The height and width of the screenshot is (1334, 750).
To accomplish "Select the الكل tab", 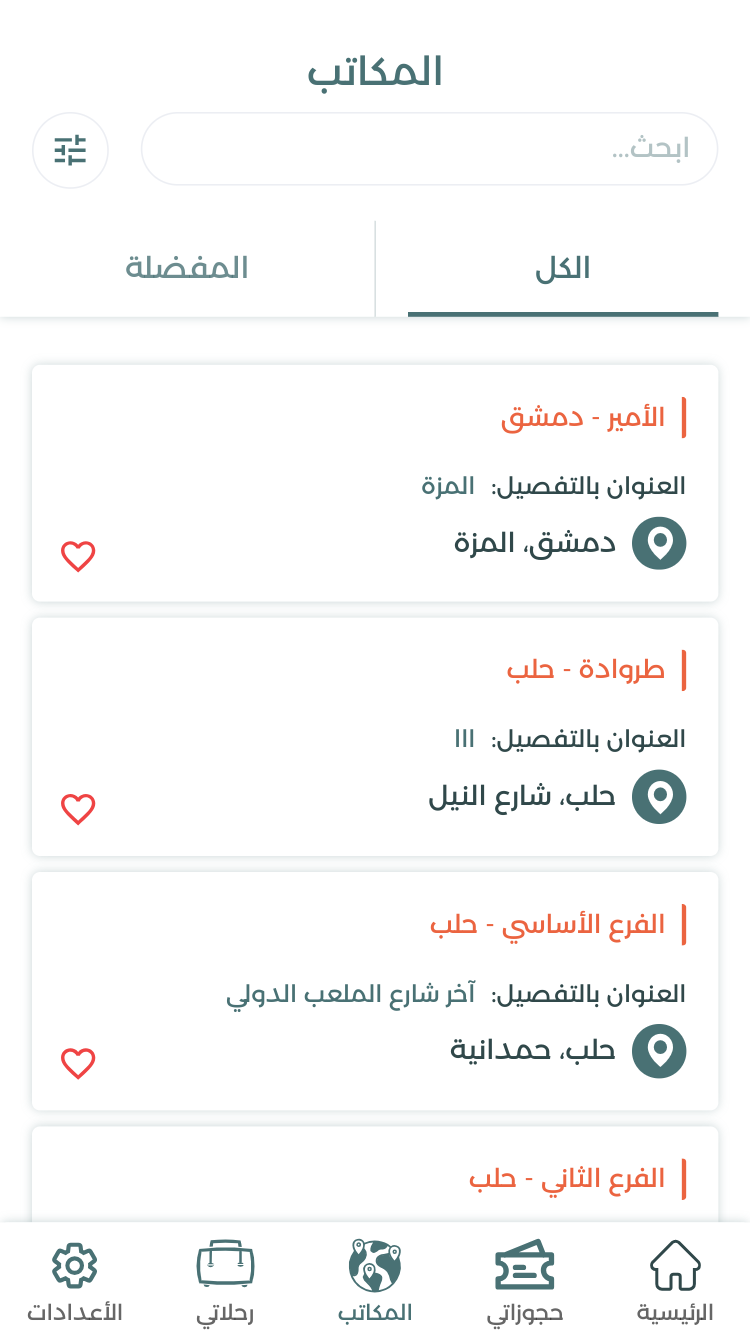I will (x=563, y=268).
